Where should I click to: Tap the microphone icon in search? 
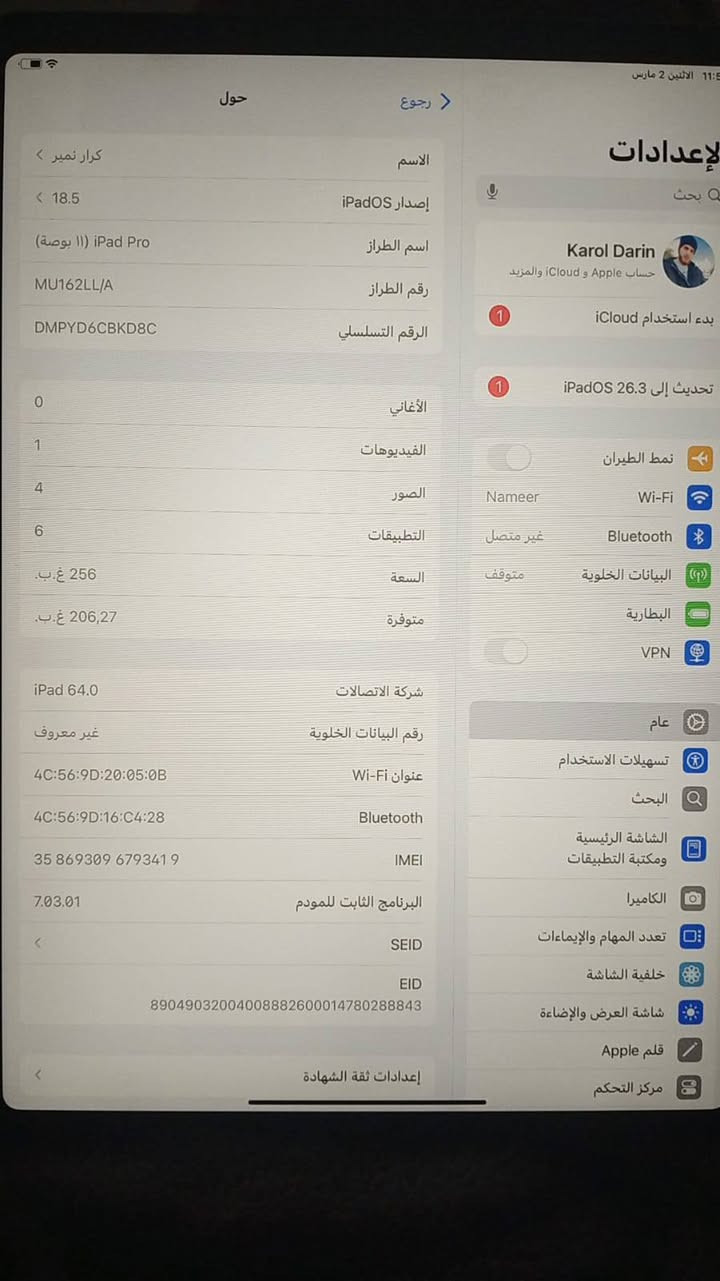[492, 191]
